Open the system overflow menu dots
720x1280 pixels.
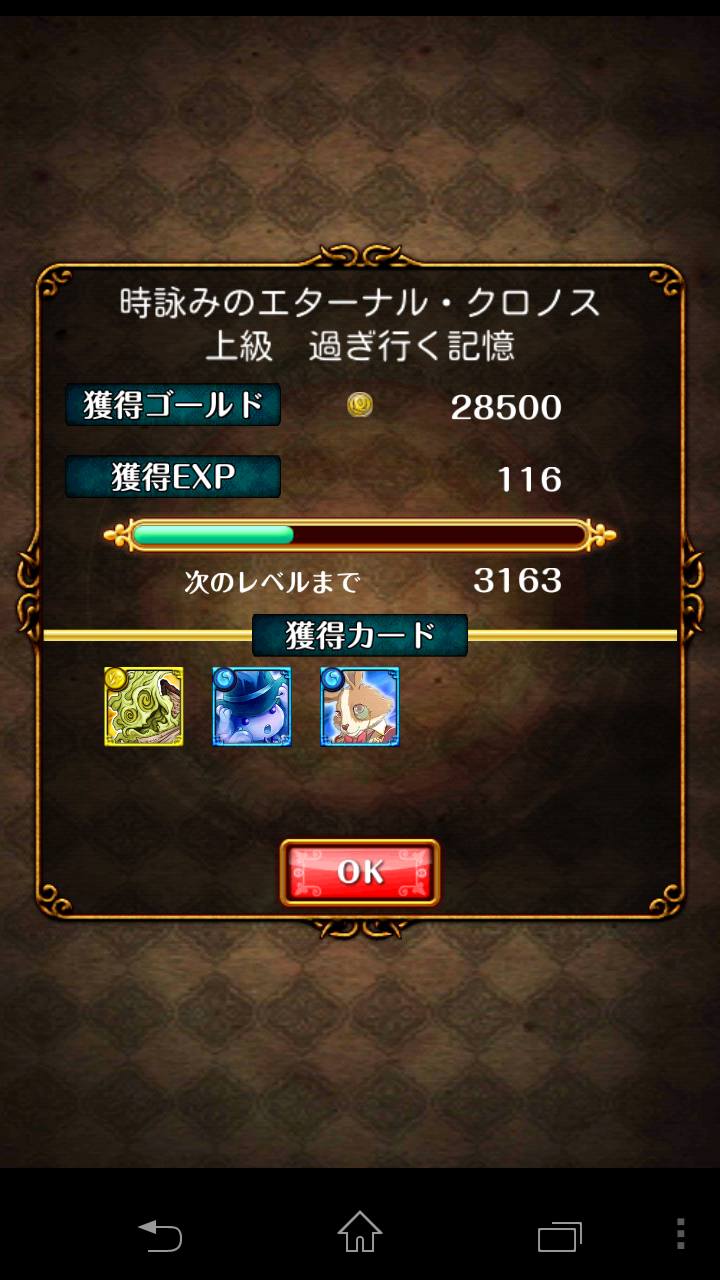[680, 1235]
